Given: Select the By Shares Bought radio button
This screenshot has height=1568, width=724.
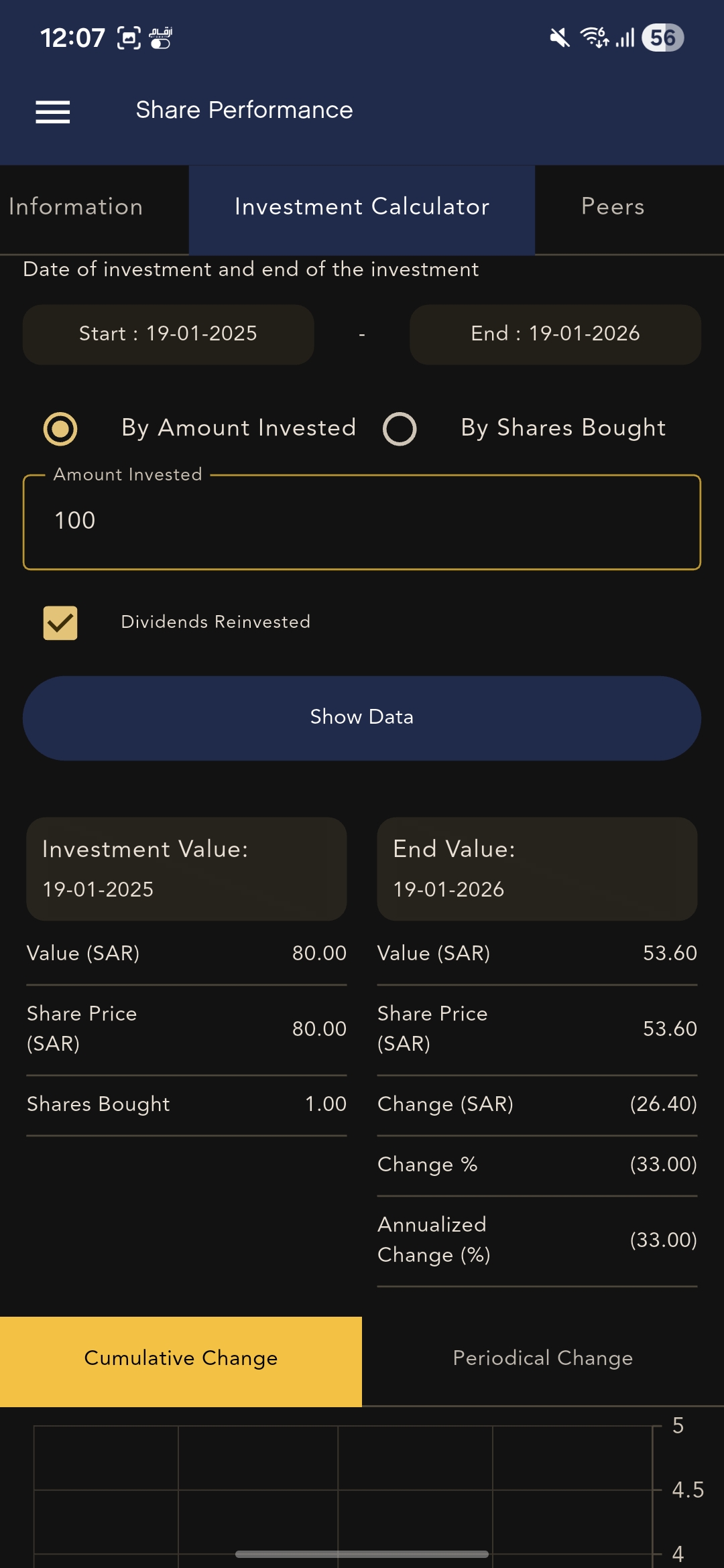Looking at the screenshot, I should (400, 428).
